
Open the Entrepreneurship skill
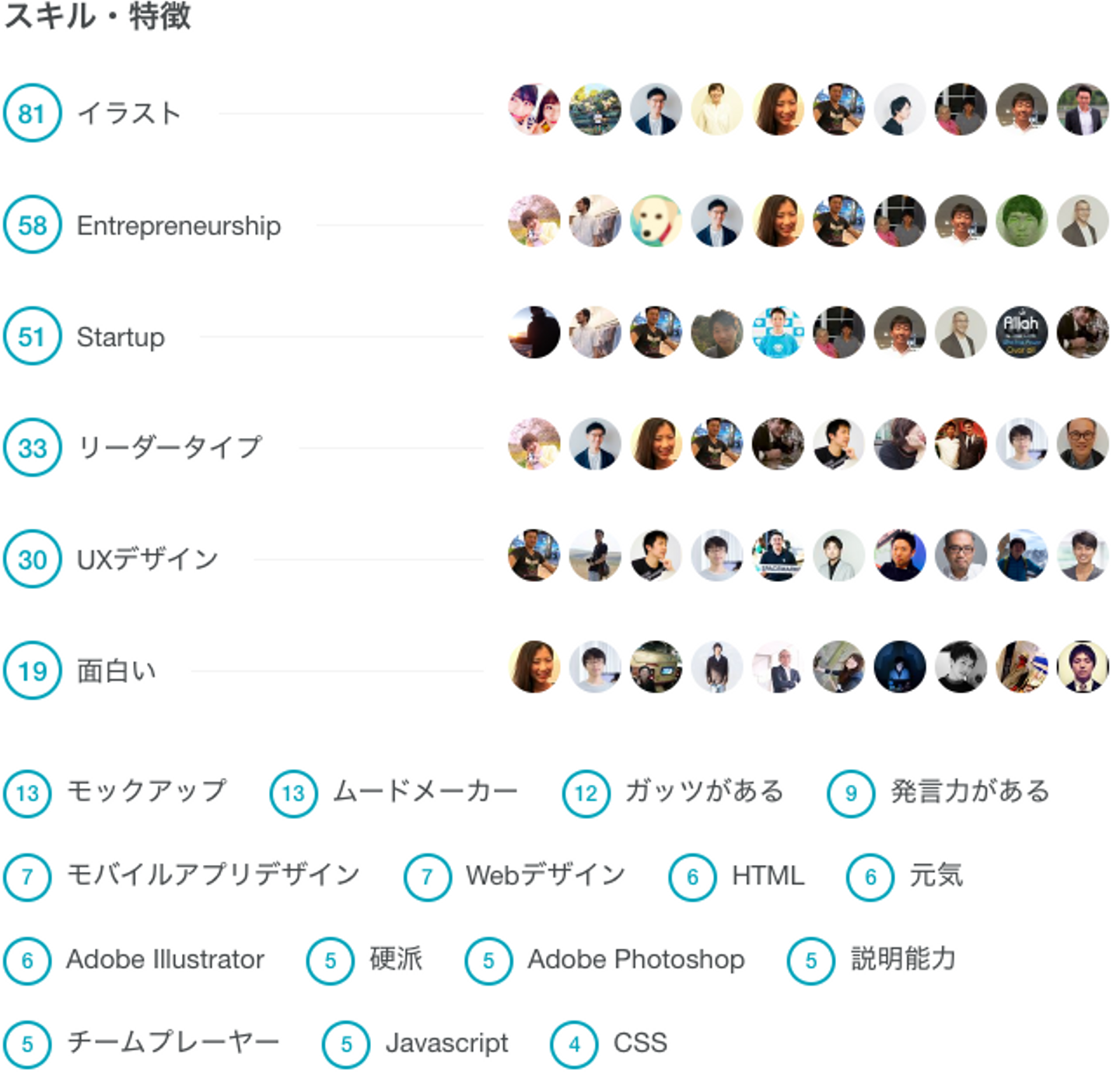coord(178,226)
